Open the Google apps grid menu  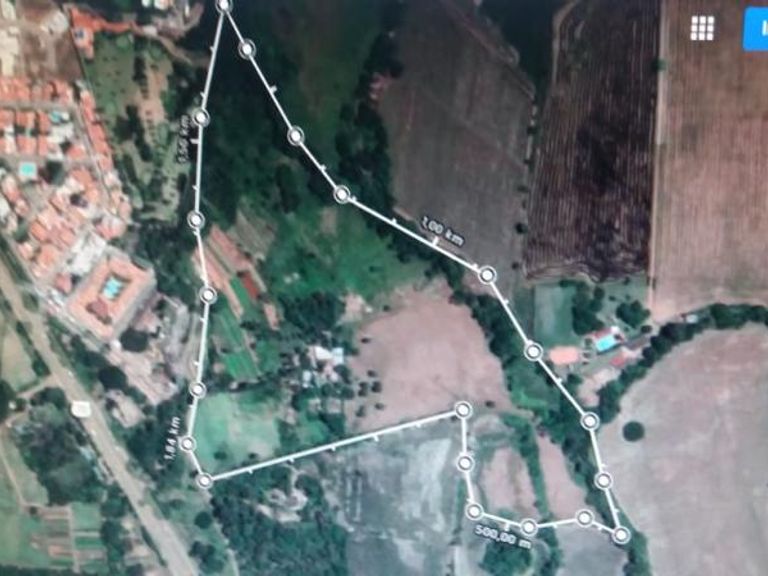click(702, 28)
